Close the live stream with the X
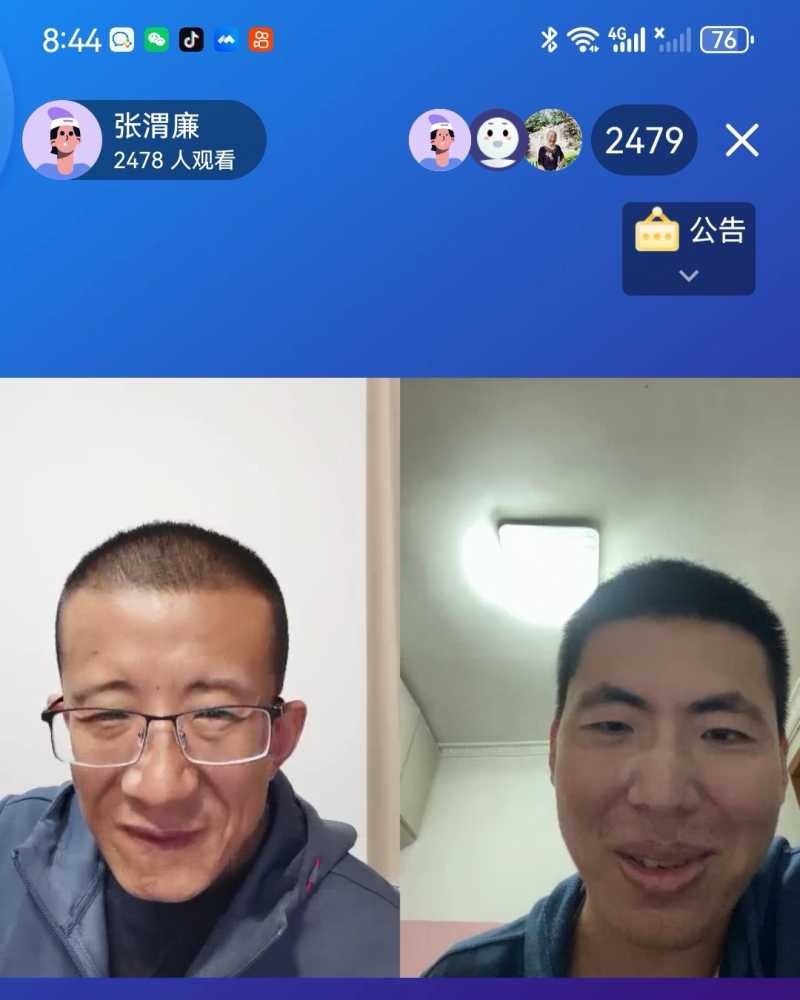 pos(742,141)
